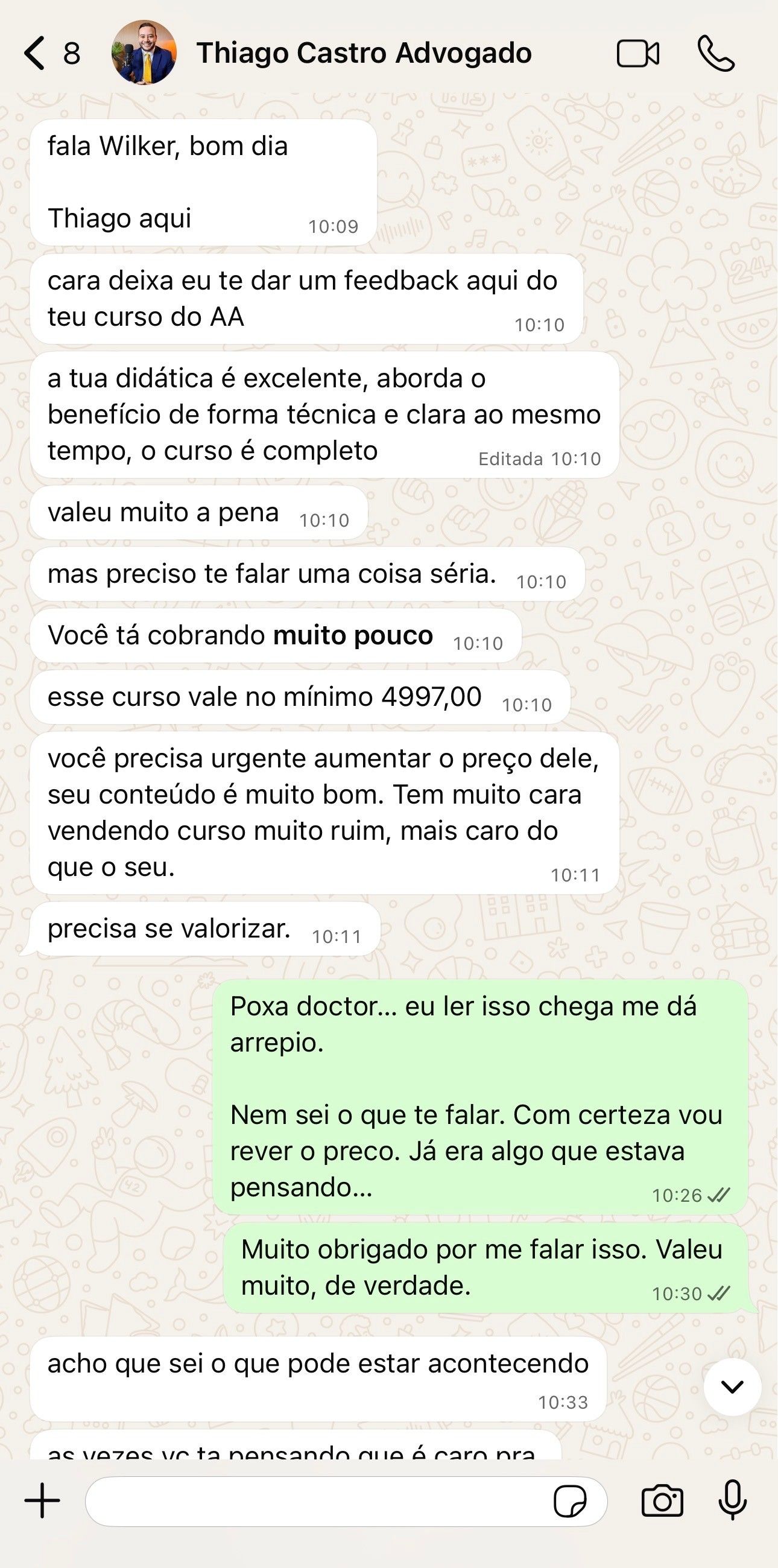Jump to the latest messages
778x1568 pixels.
(732, 1386)
